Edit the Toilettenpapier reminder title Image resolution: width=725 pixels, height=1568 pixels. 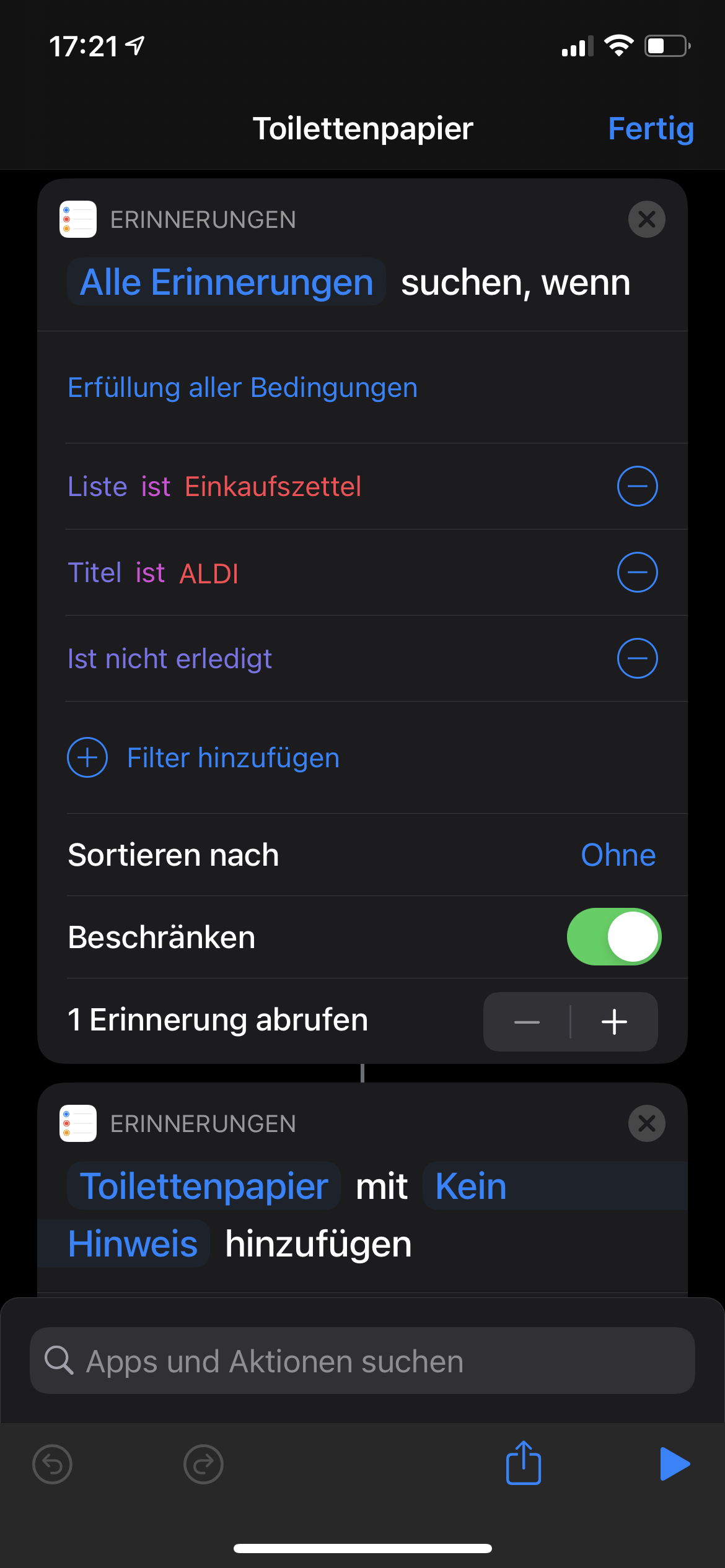(204, 1187)
